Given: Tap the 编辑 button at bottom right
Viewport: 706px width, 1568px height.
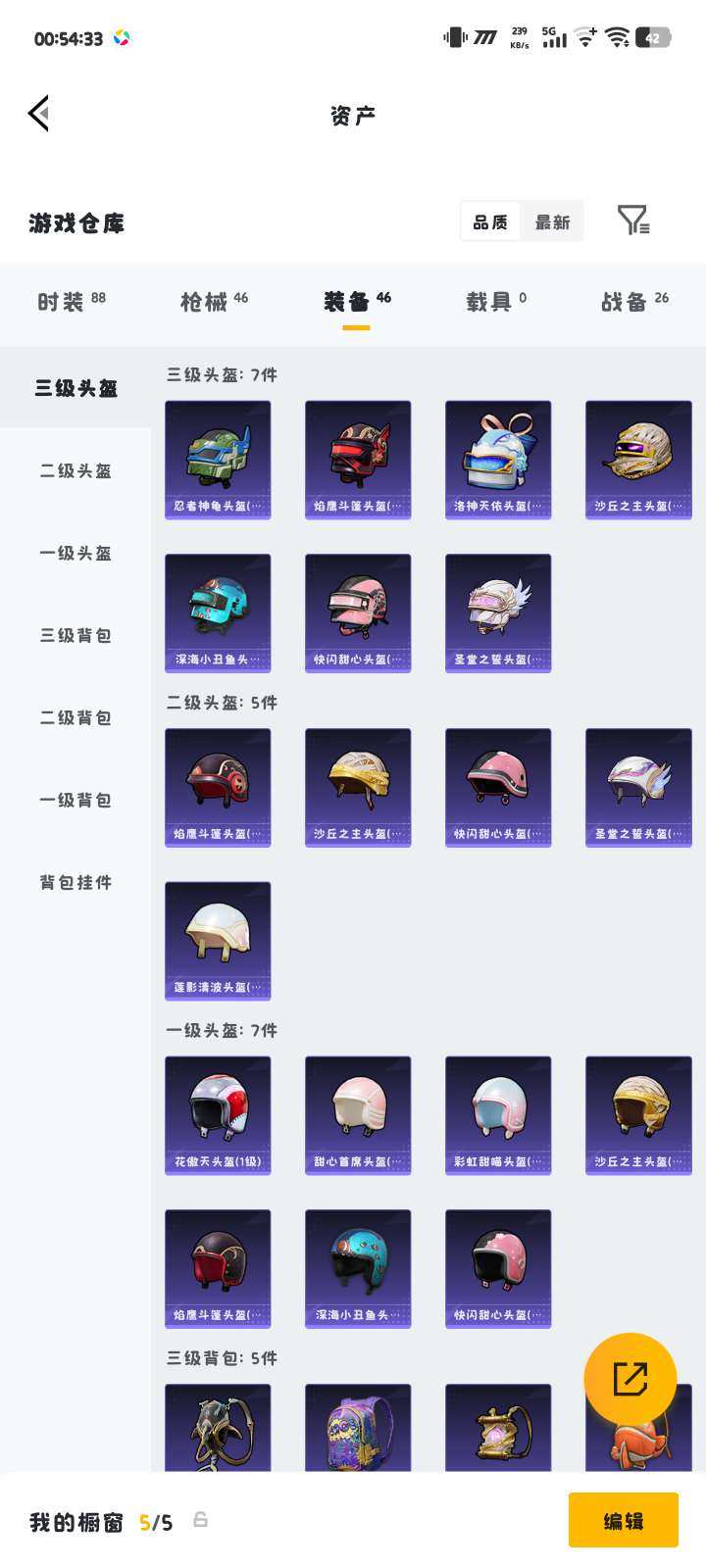Looking at the screenshot, I should click(625, 1520).
